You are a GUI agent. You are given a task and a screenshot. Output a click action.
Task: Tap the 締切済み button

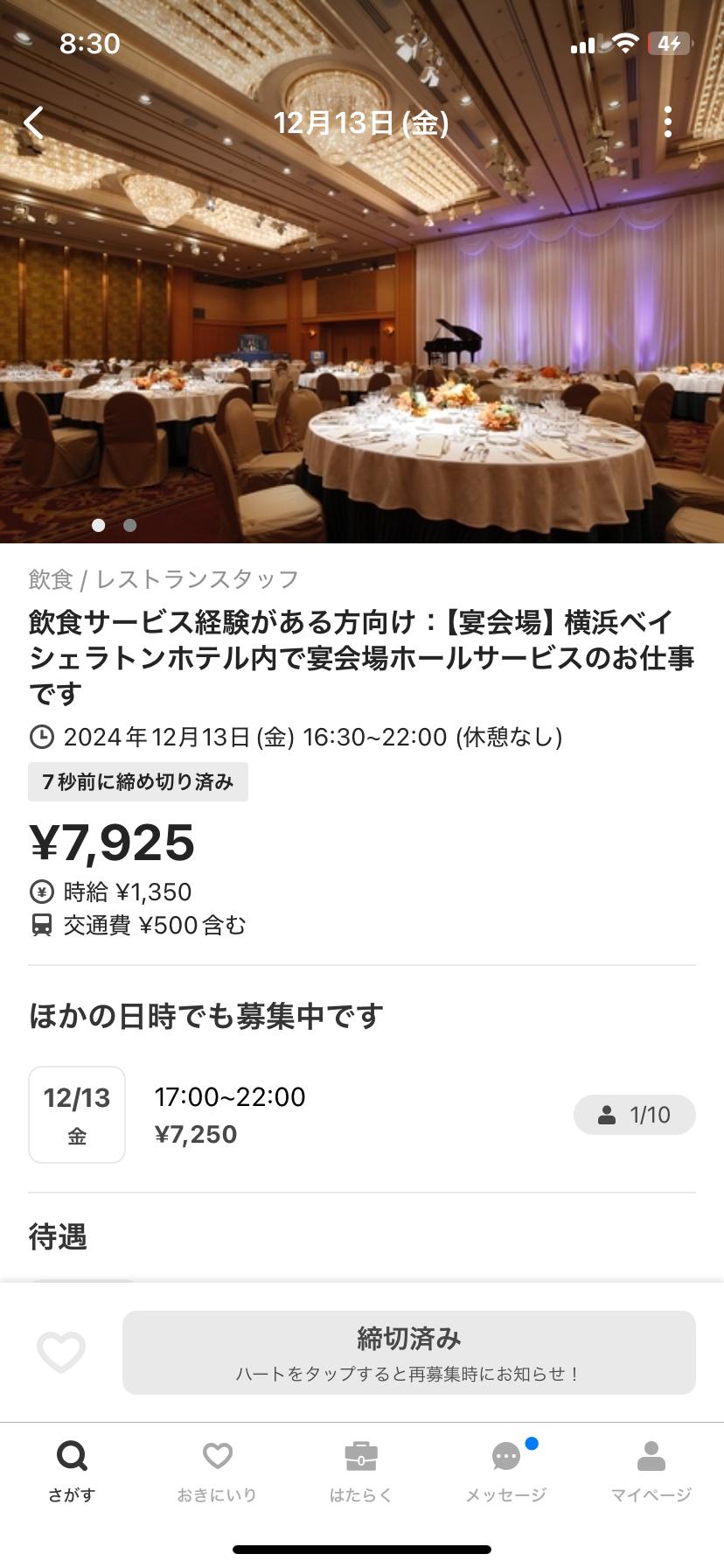point(408,1352)
